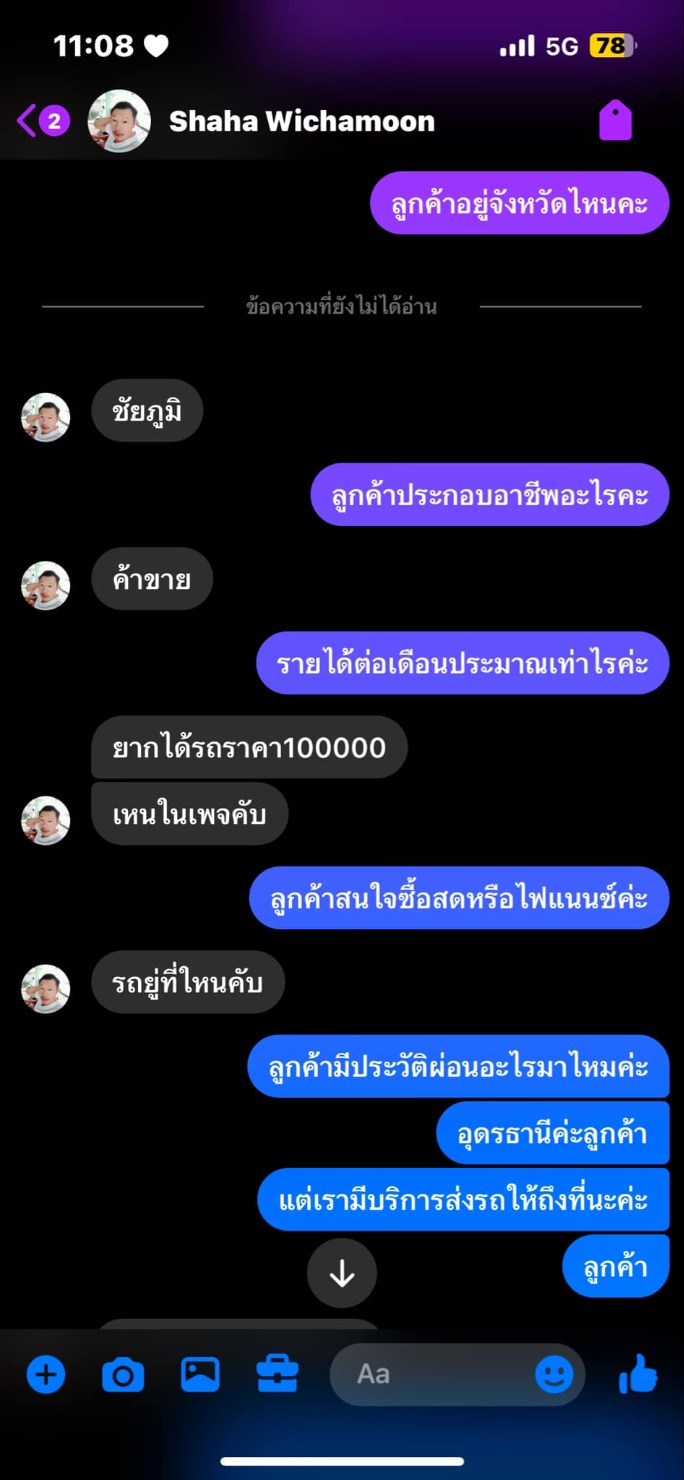Open the purple tag label icon
The height and width of the screenshot is (1480, 684).
(x=615, y=121)
